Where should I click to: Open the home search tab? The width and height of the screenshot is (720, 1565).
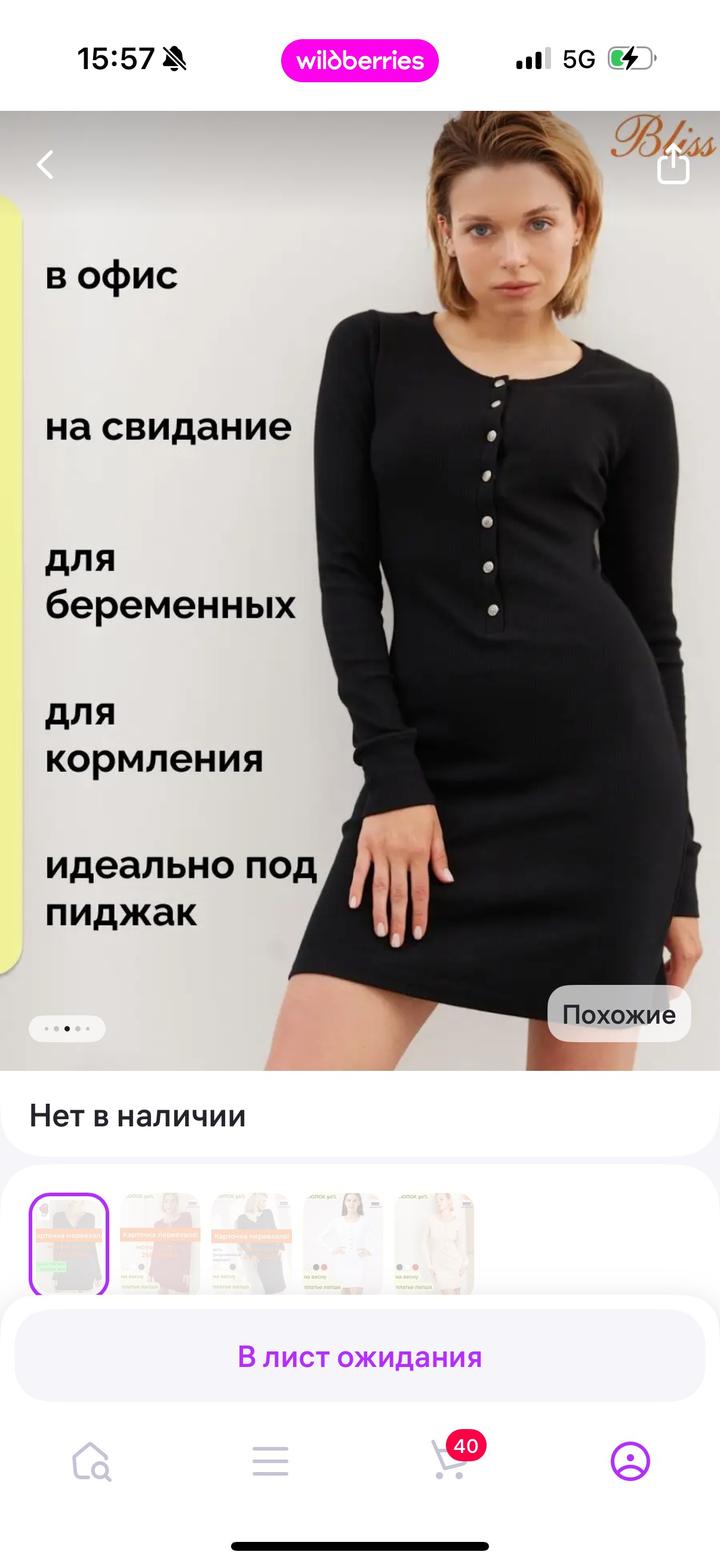pos(91,1461)
